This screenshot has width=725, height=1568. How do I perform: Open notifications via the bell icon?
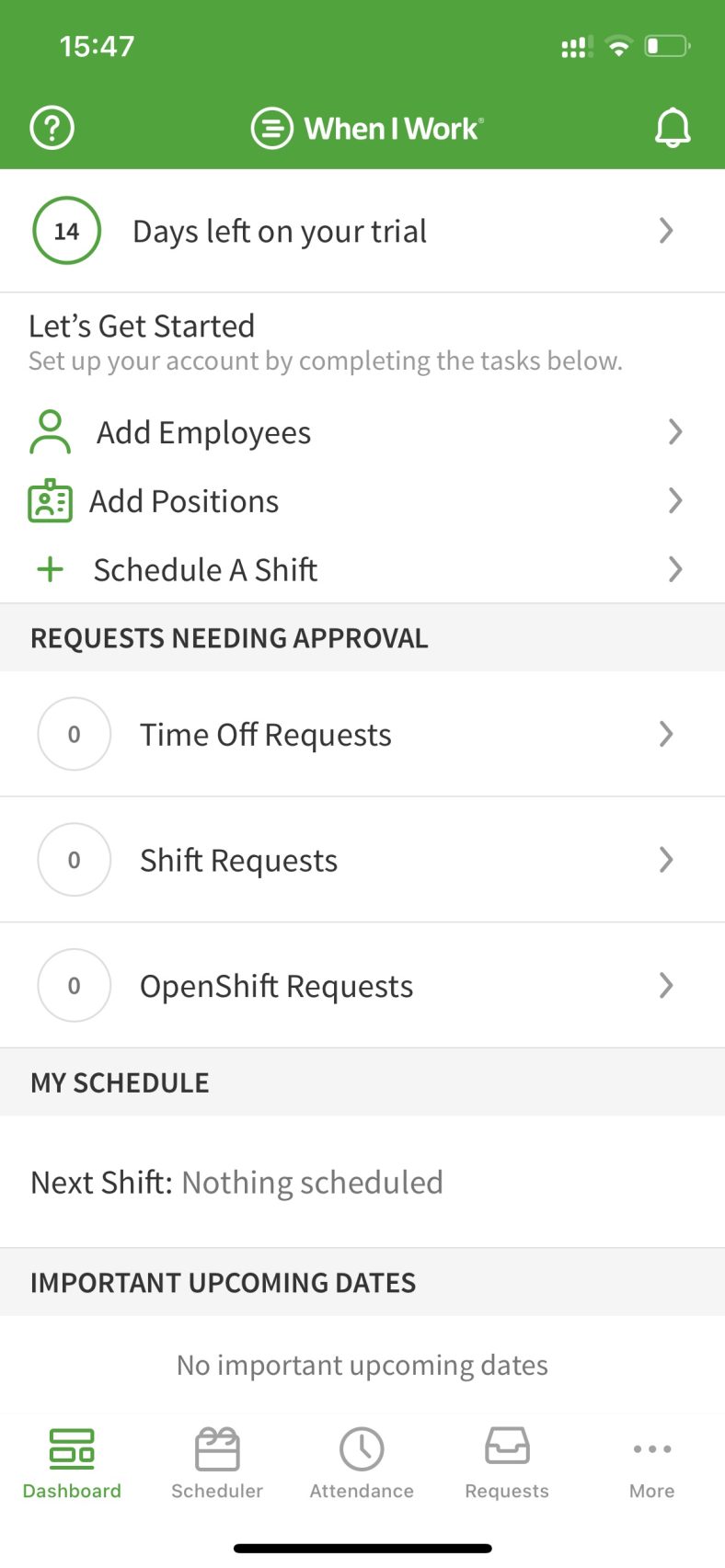pos(673,128)
